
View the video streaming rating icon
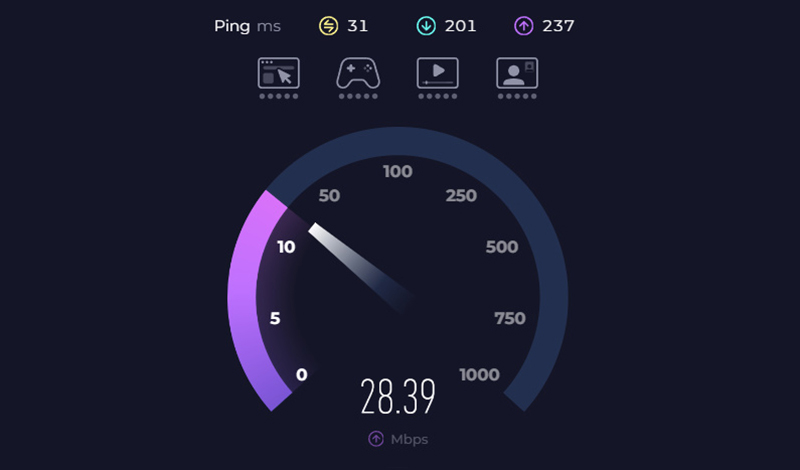tap(437, 73)
